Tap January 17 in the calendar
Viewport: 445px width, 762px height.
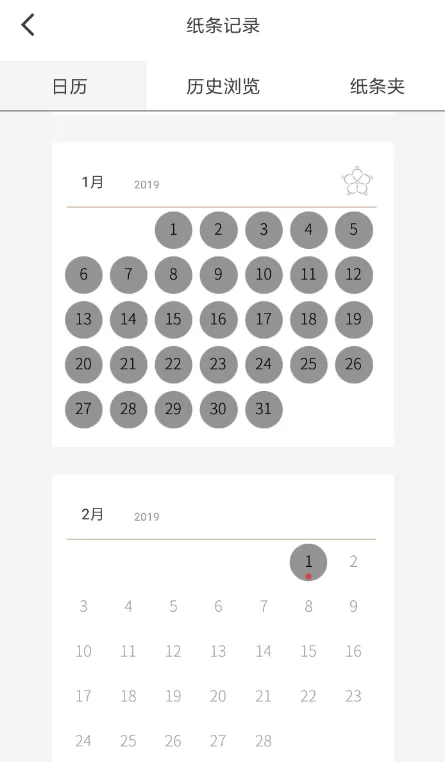point(264,319)
